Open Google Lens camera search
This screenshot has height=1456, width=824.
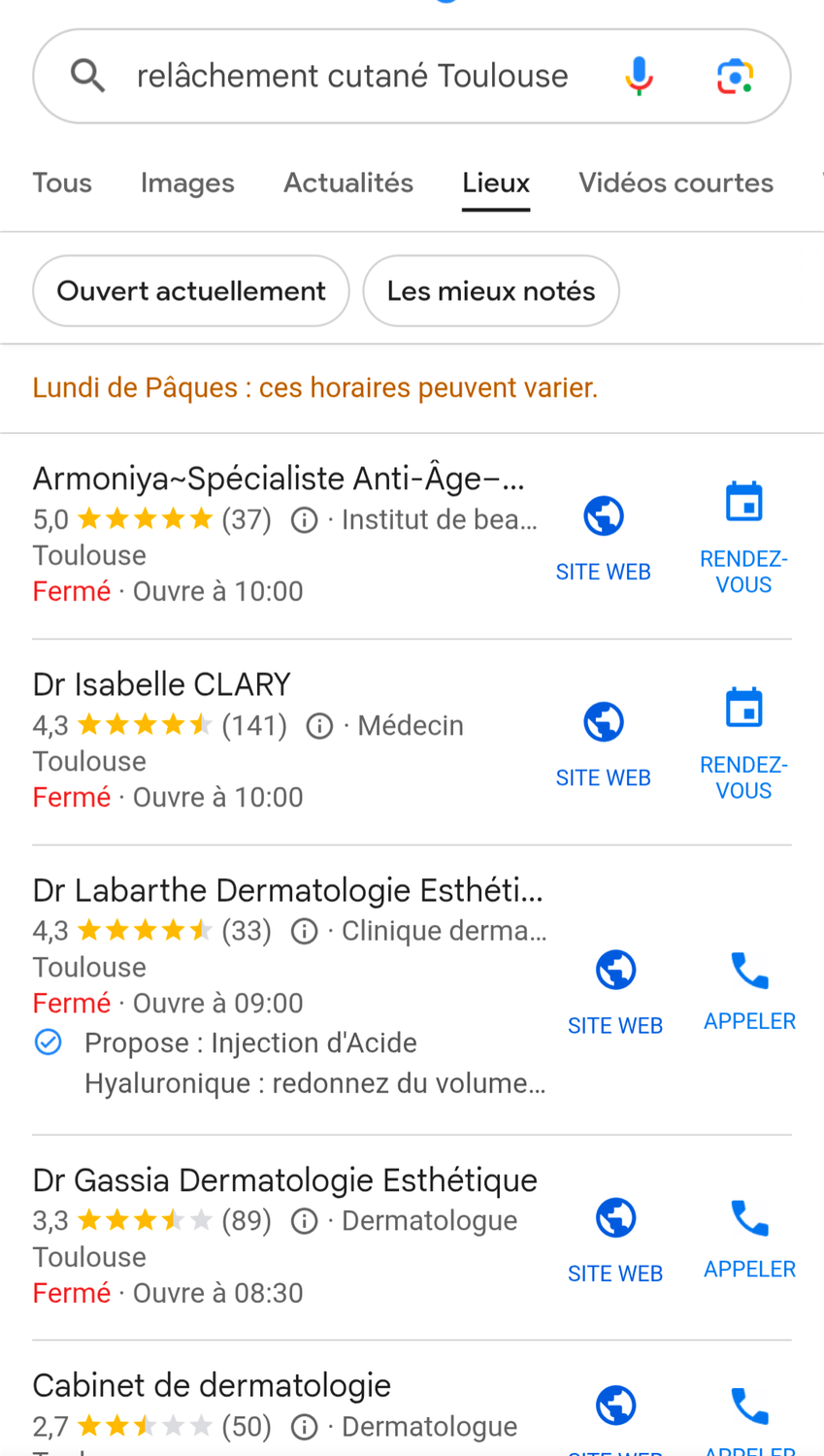point(735,76)
